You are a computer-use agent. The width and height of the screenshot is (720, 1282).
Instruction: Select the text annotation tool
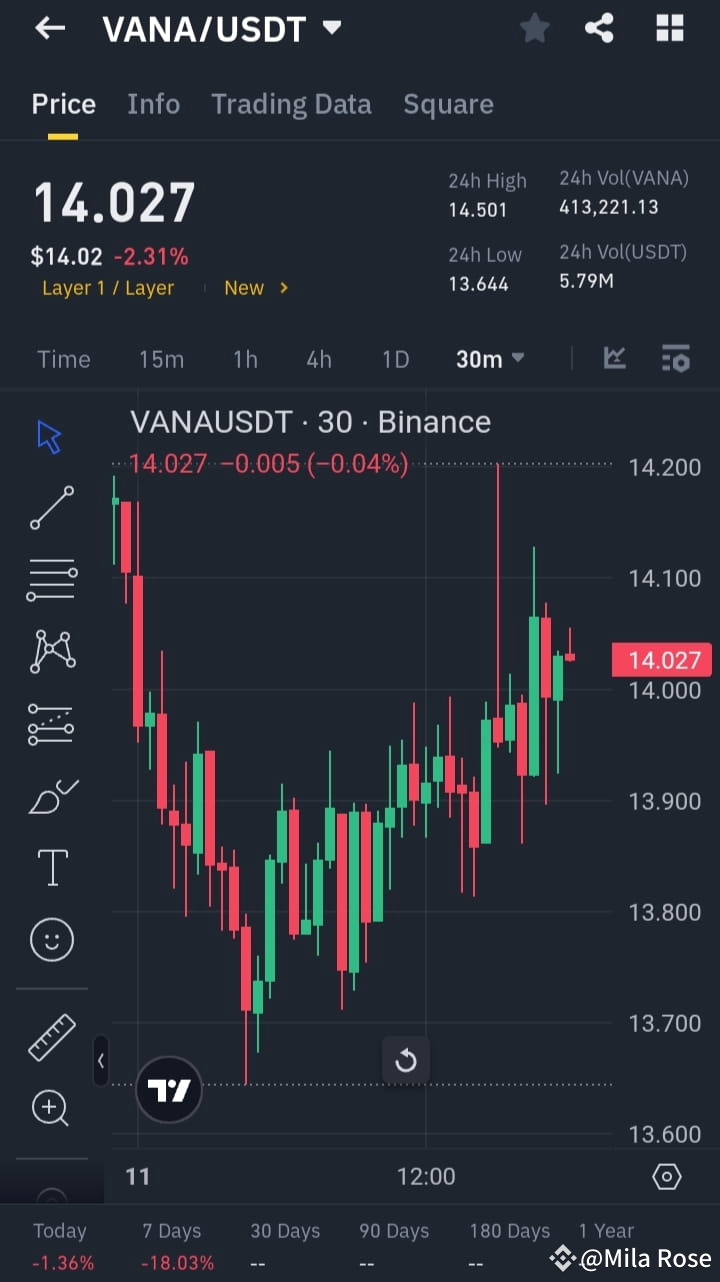pos(51,867)
